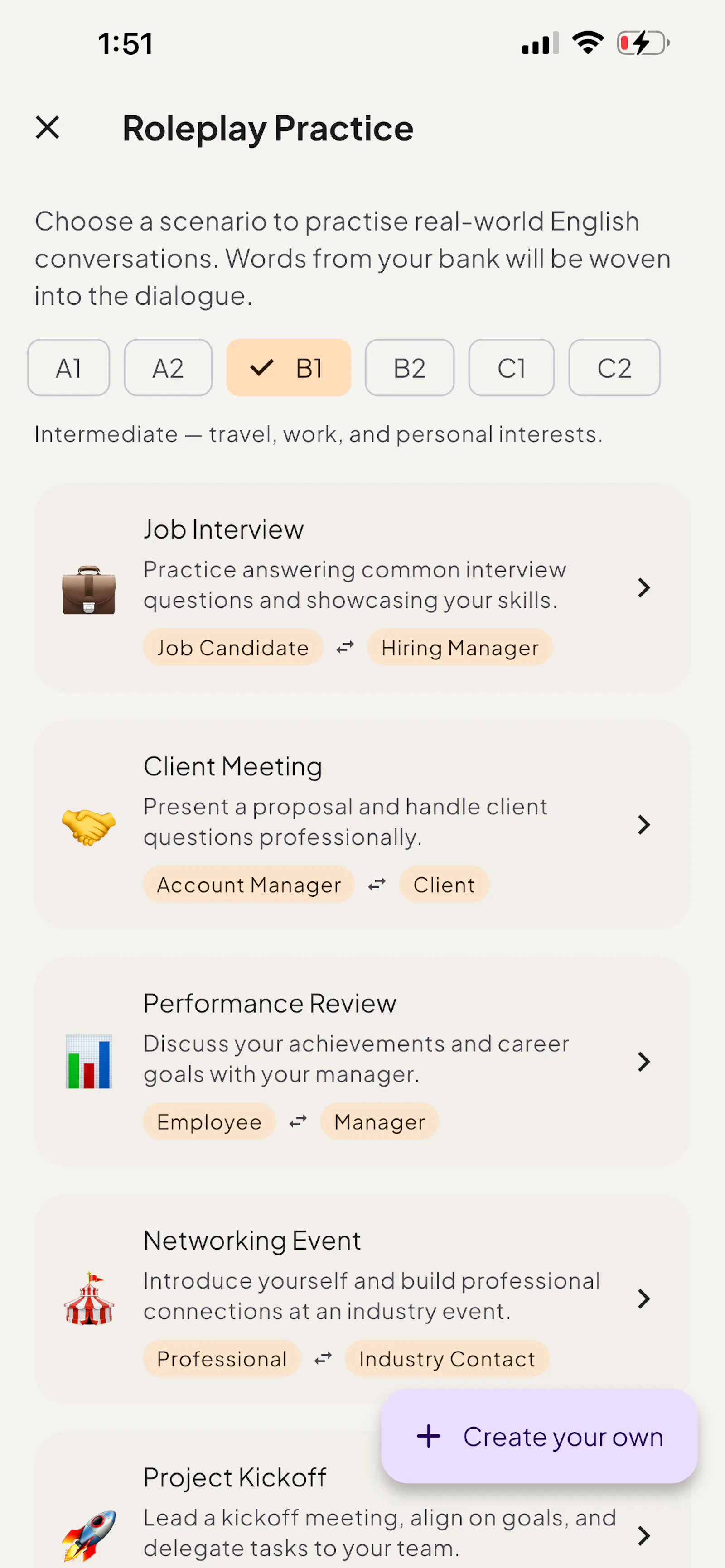Tap Create your own button
The image size is (725, 1568).
click(x=539, y=1437)
